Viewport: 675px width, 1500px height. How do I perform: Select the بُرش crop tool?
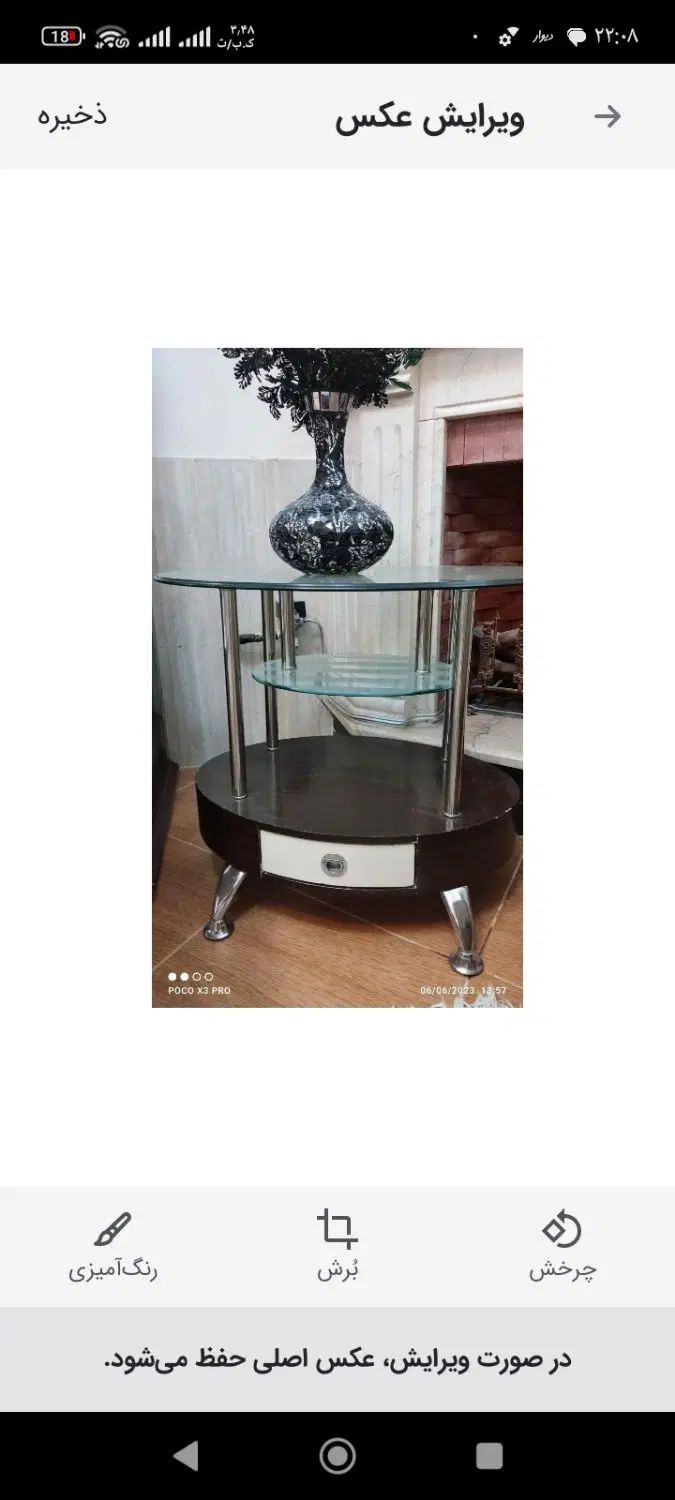[x=338, y=1245]
